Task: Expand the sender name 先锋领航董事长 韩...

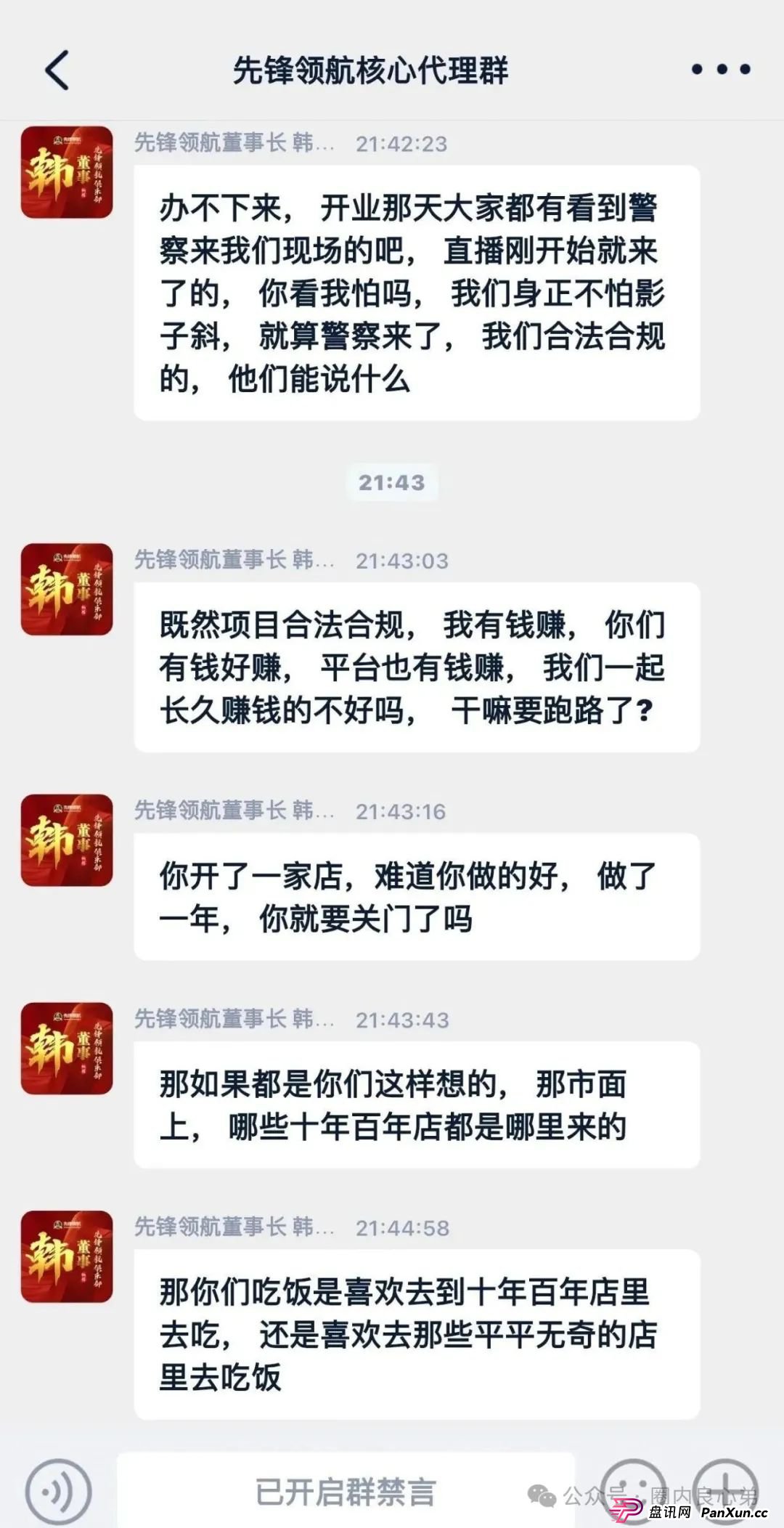Action: pos(232,144)
